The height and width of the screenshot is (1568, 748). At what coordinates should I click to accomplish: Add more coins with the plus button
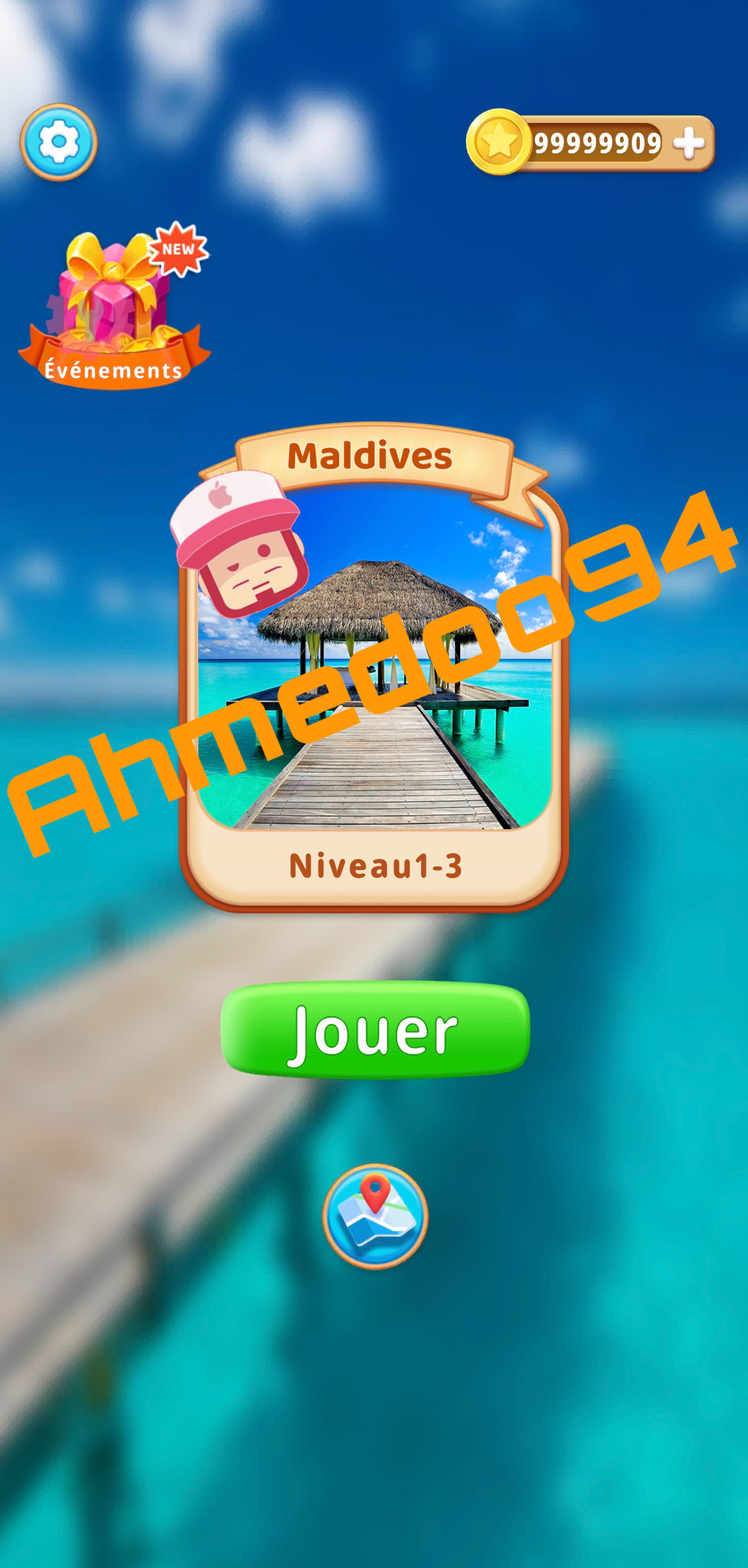point(689,144)
